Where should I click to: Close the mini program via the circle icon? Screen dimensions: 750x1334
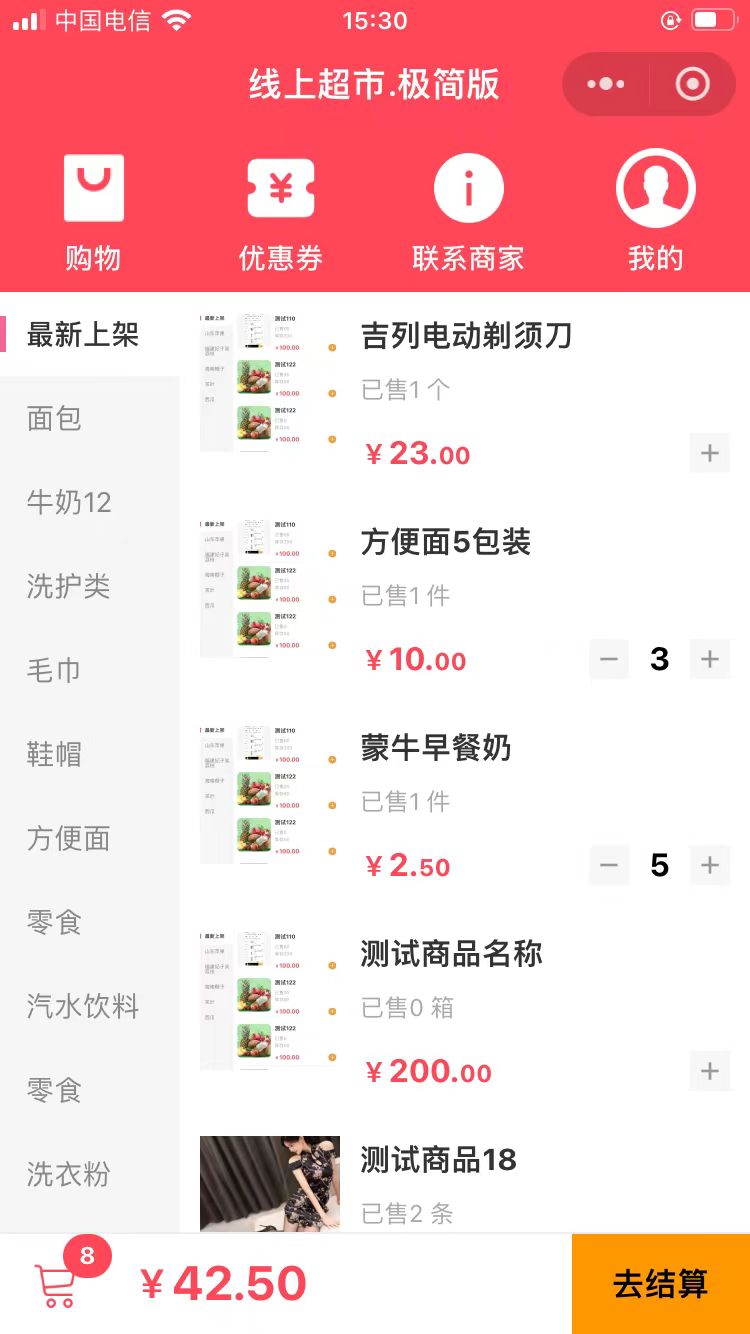pos(692,84)
